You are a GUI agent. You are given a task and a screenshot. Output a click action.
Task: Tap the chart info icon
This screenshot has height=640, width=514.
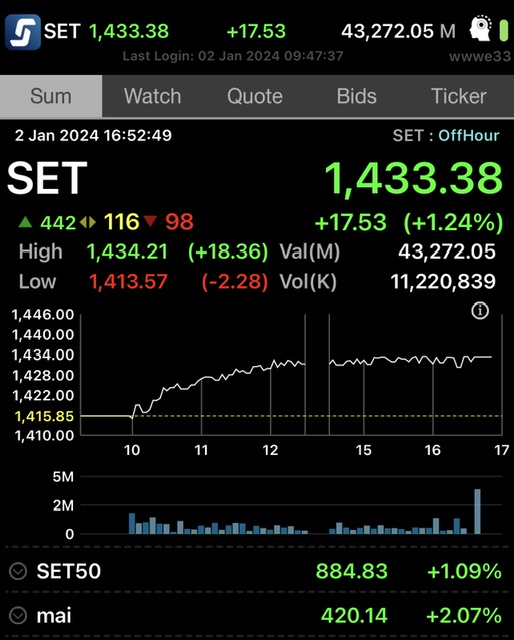[x=480, y=311]
